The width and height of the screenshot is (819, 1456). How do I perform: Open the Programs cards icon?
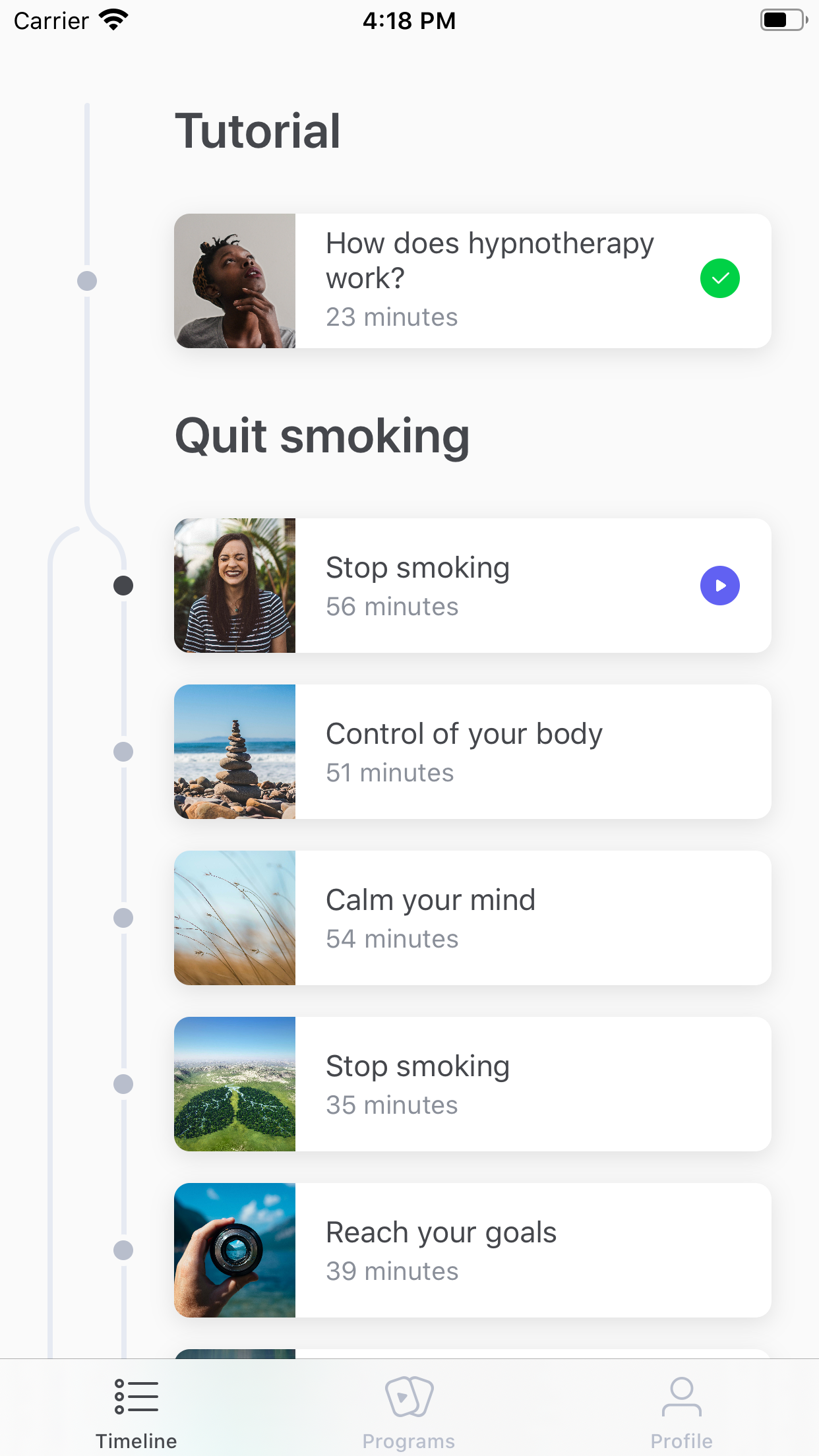[409, 1395]
